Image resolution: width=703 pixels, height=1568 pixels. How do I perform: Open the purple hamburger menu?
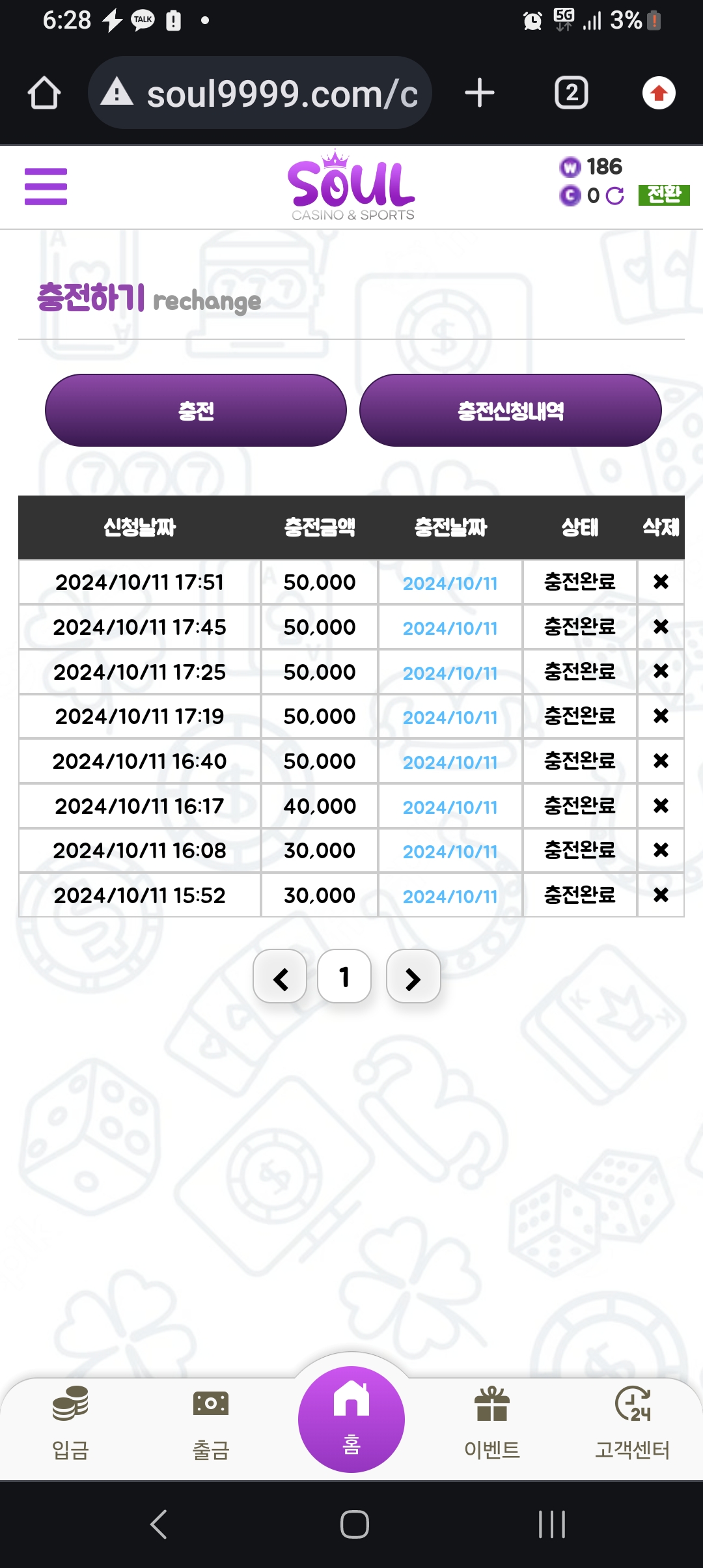click(46, 187)
